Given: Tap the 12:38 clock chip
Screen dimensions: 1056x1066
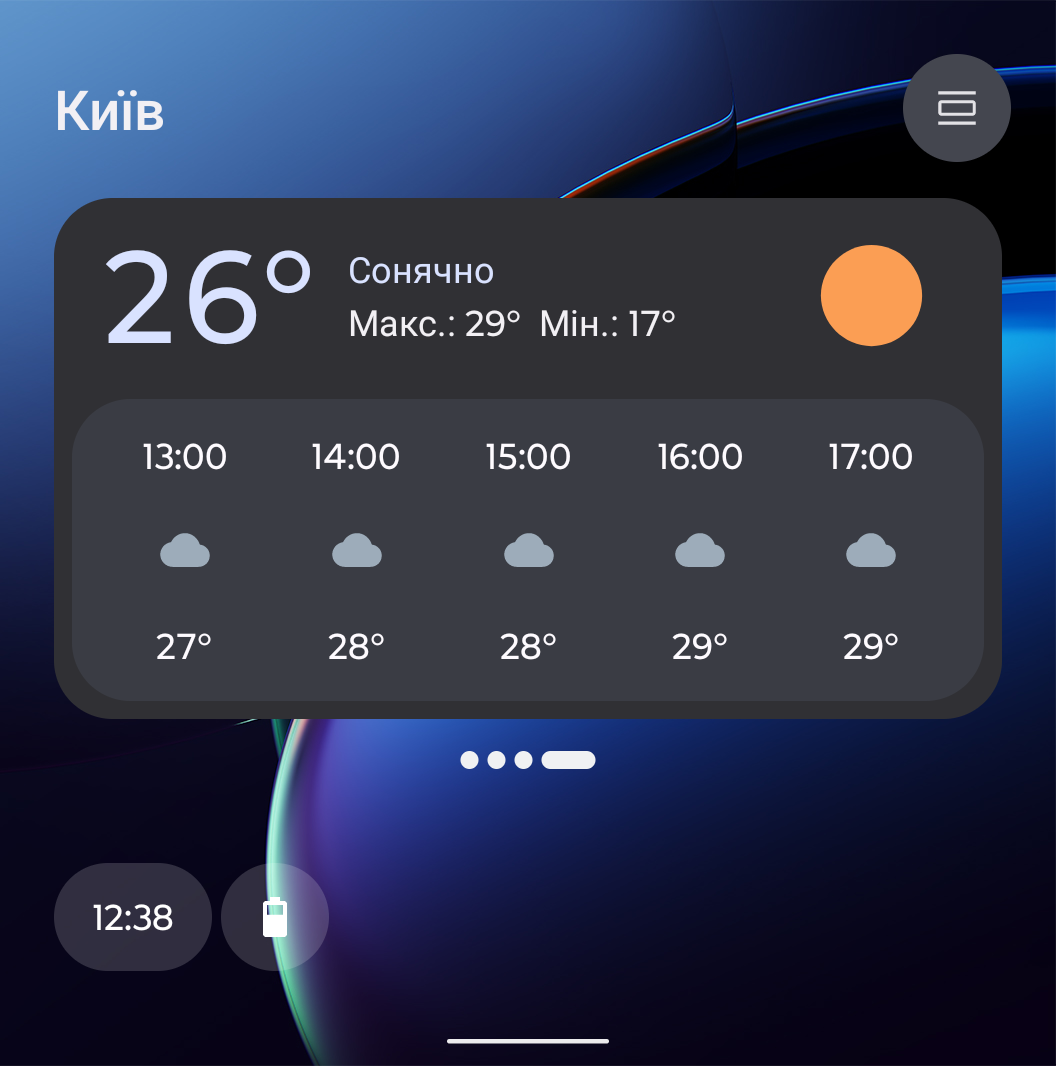Looking at the screenshot, I should [x=133, y=917].
